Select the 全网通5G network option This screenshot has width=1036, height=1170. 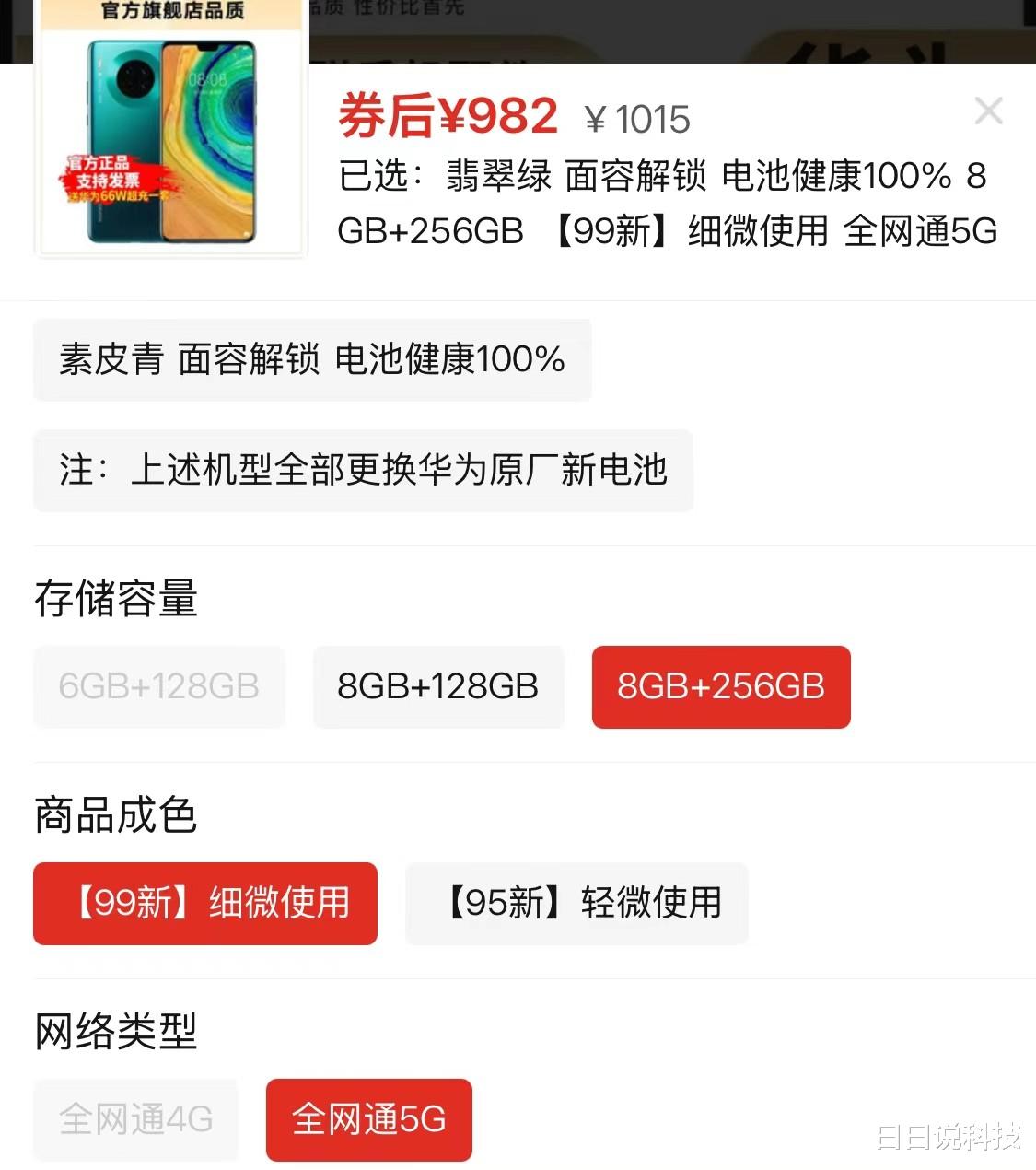[x=368, y=1119]
